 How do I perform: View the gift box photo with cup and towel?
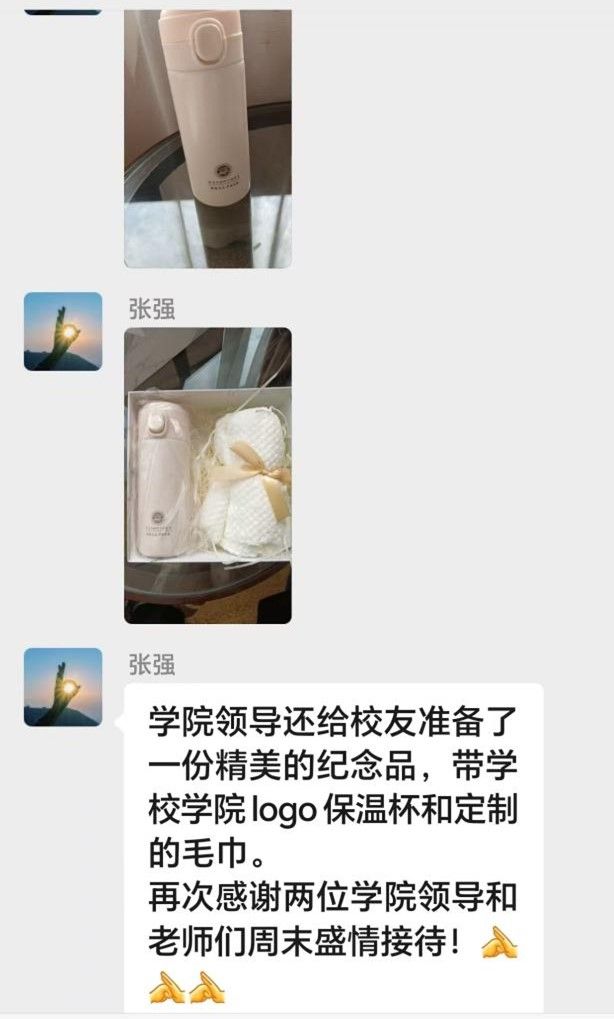point(208,475)
